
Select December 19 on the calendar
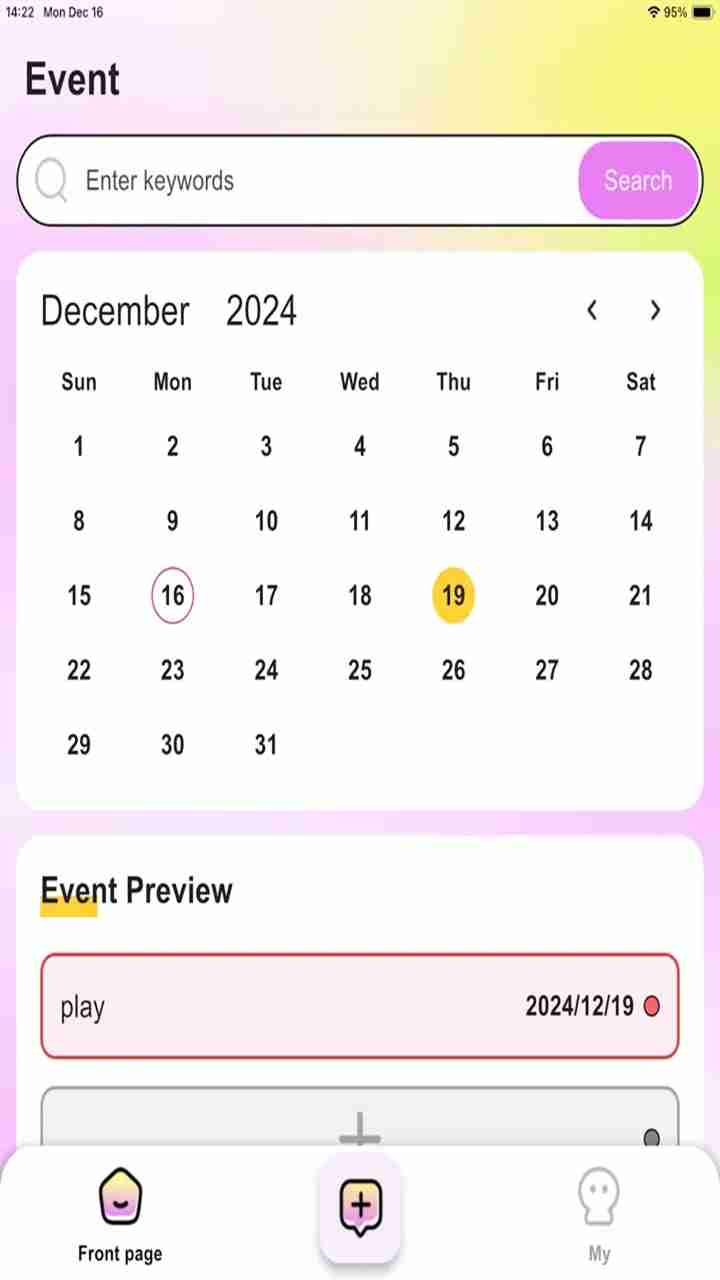point(453,596)
